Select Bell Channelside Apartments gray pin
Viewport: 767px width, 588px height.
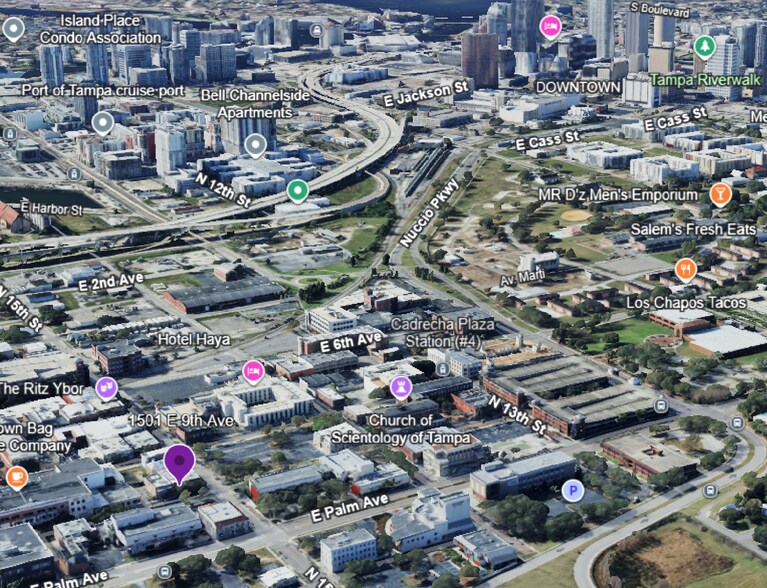(x=256, y=145)
